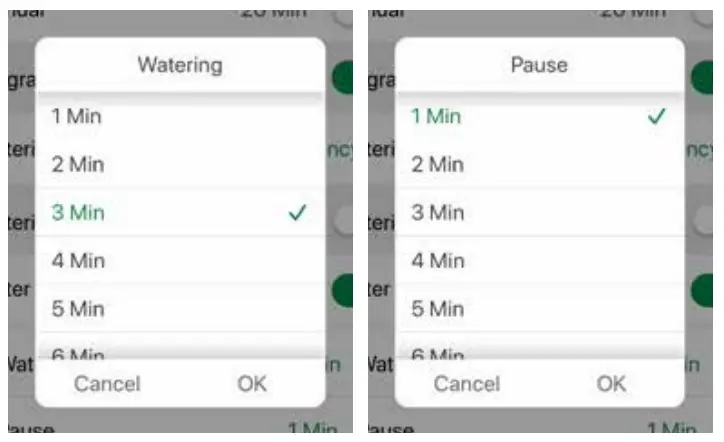Confirm Pause selection with OK
Image resolution: width=724 pixels, height=442 pixels.
[611, 384]
